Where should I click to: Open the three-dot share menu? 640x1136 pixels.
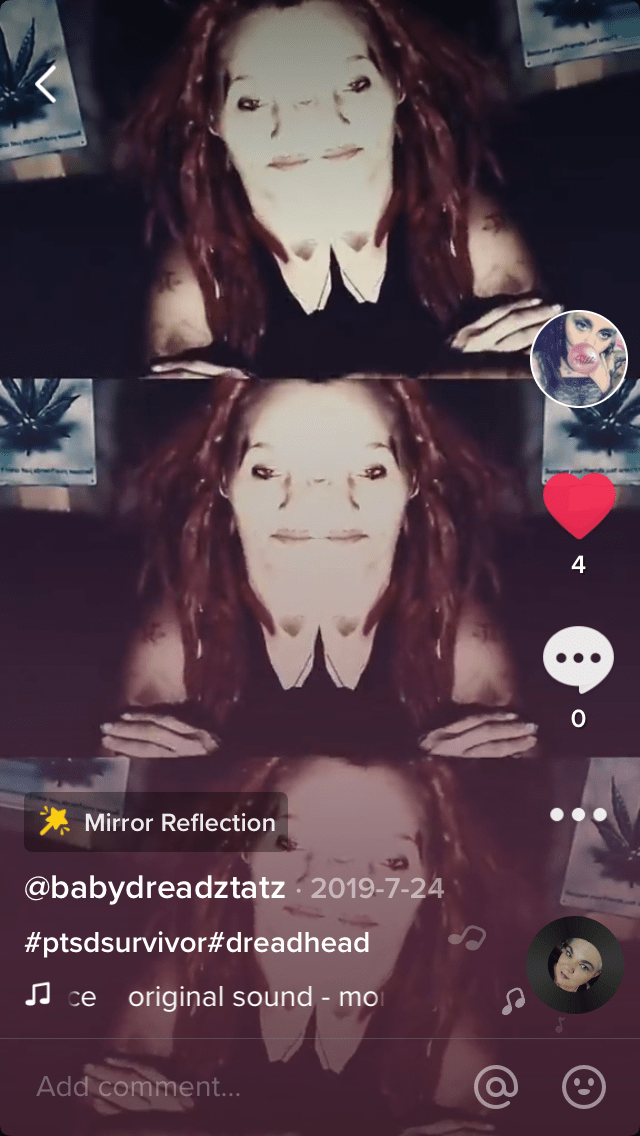pyautogui.click(x=578, y=815)
